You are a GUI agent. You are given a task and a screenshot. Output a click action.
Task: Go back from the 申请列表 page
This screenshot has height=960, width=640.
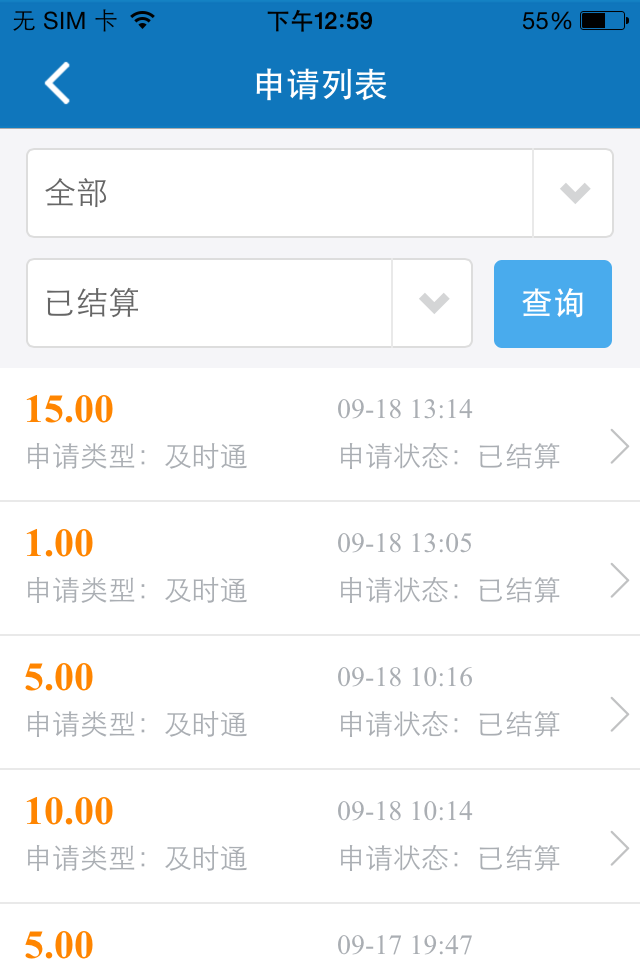point(58,84)
